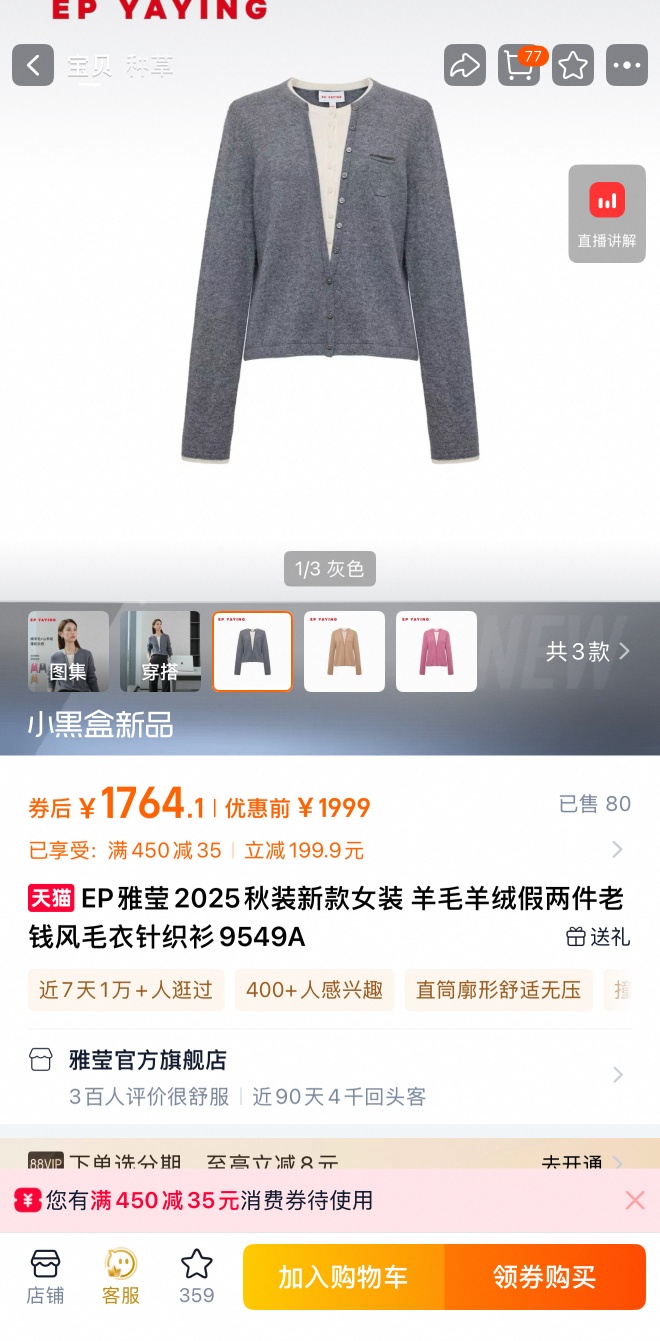The image size is (660, 1341).
Task: Switch to the 种草 tab
Action: click(150, 67)
